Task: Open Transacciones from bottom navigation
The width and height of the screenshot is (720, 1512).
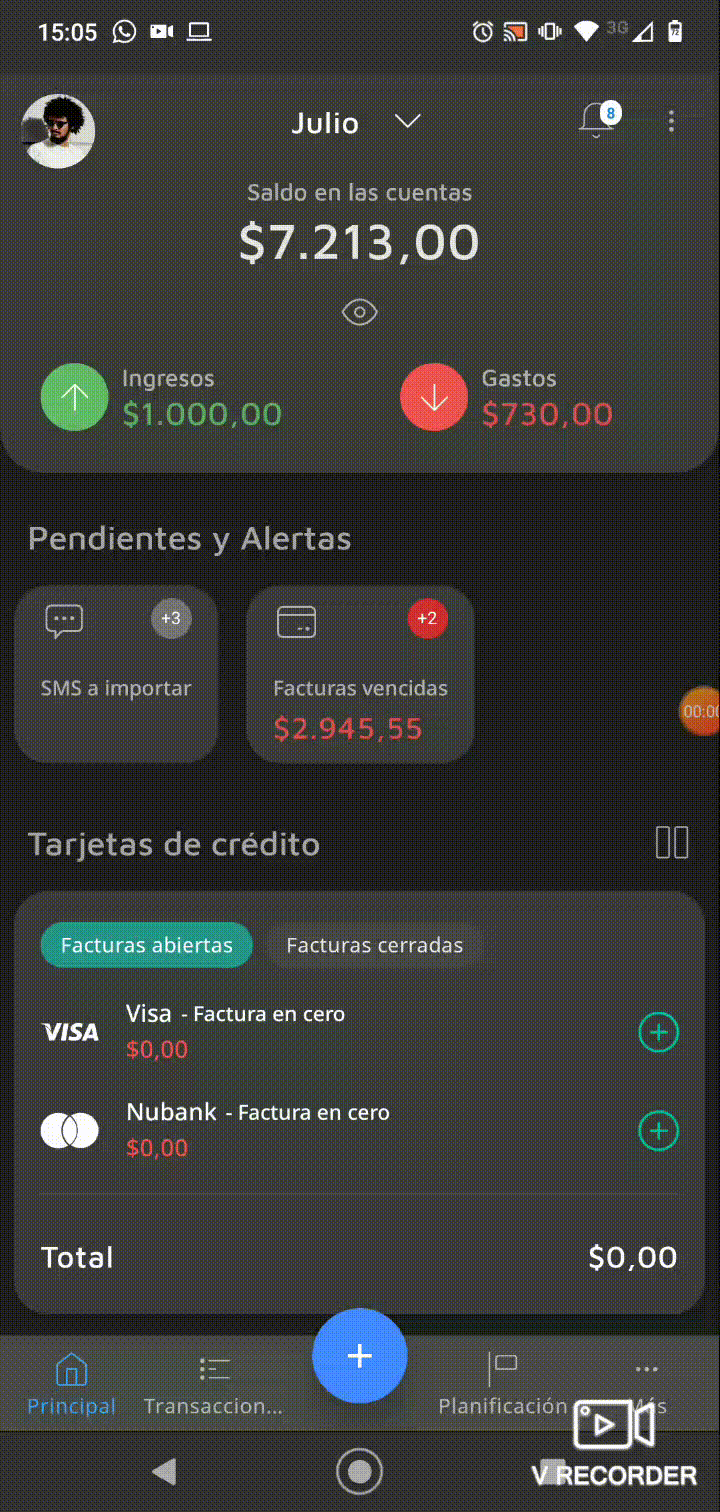Action: tap(213, 1383)
